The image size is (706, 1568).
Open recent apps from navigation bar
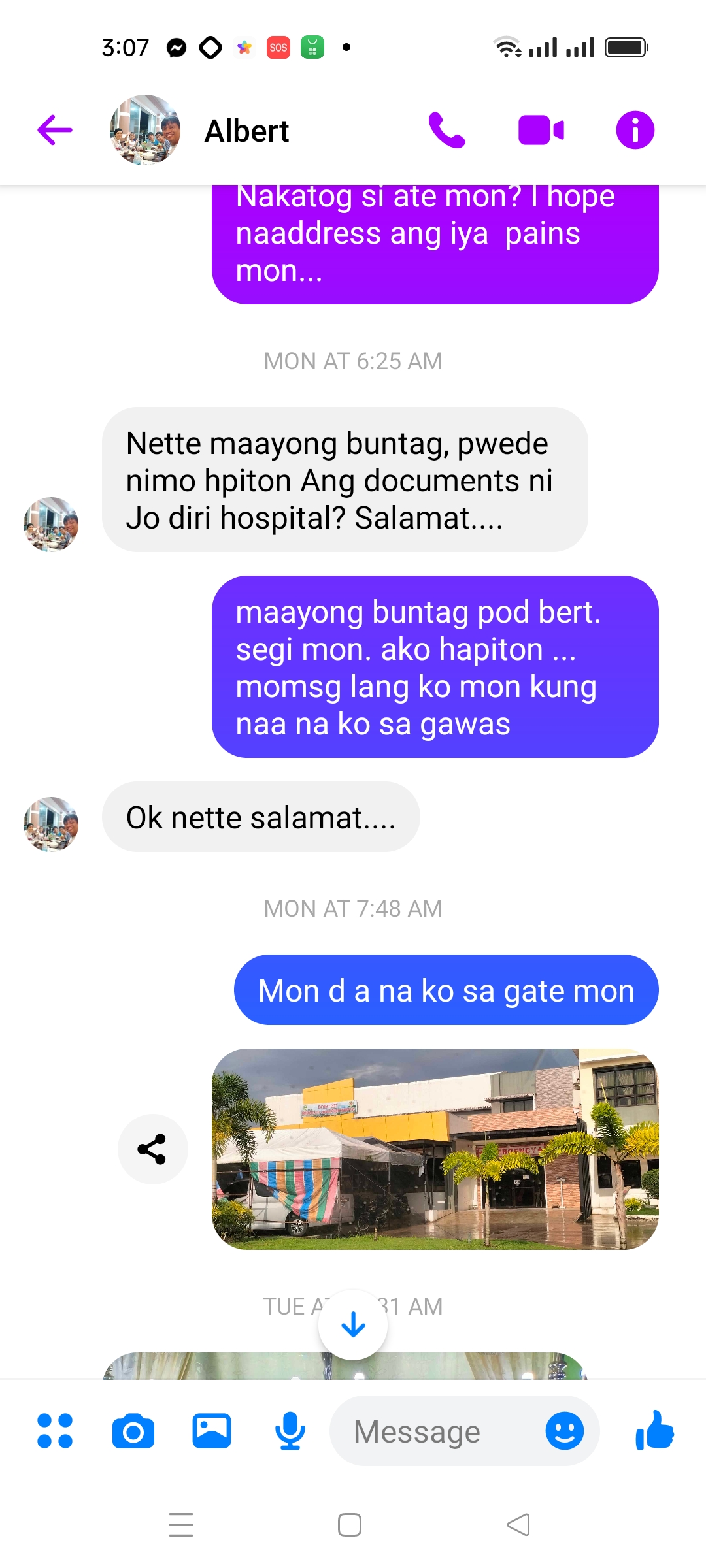tap(181, 1525)
